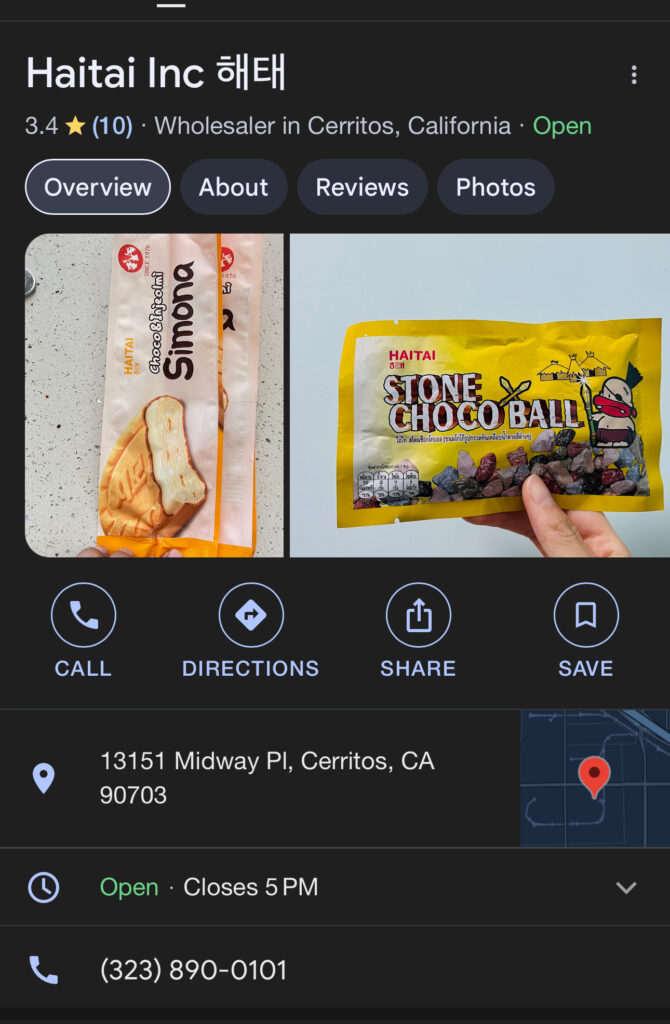View the Simona ice cream photo
The image size is (670, 1024).
click(154, 395)
